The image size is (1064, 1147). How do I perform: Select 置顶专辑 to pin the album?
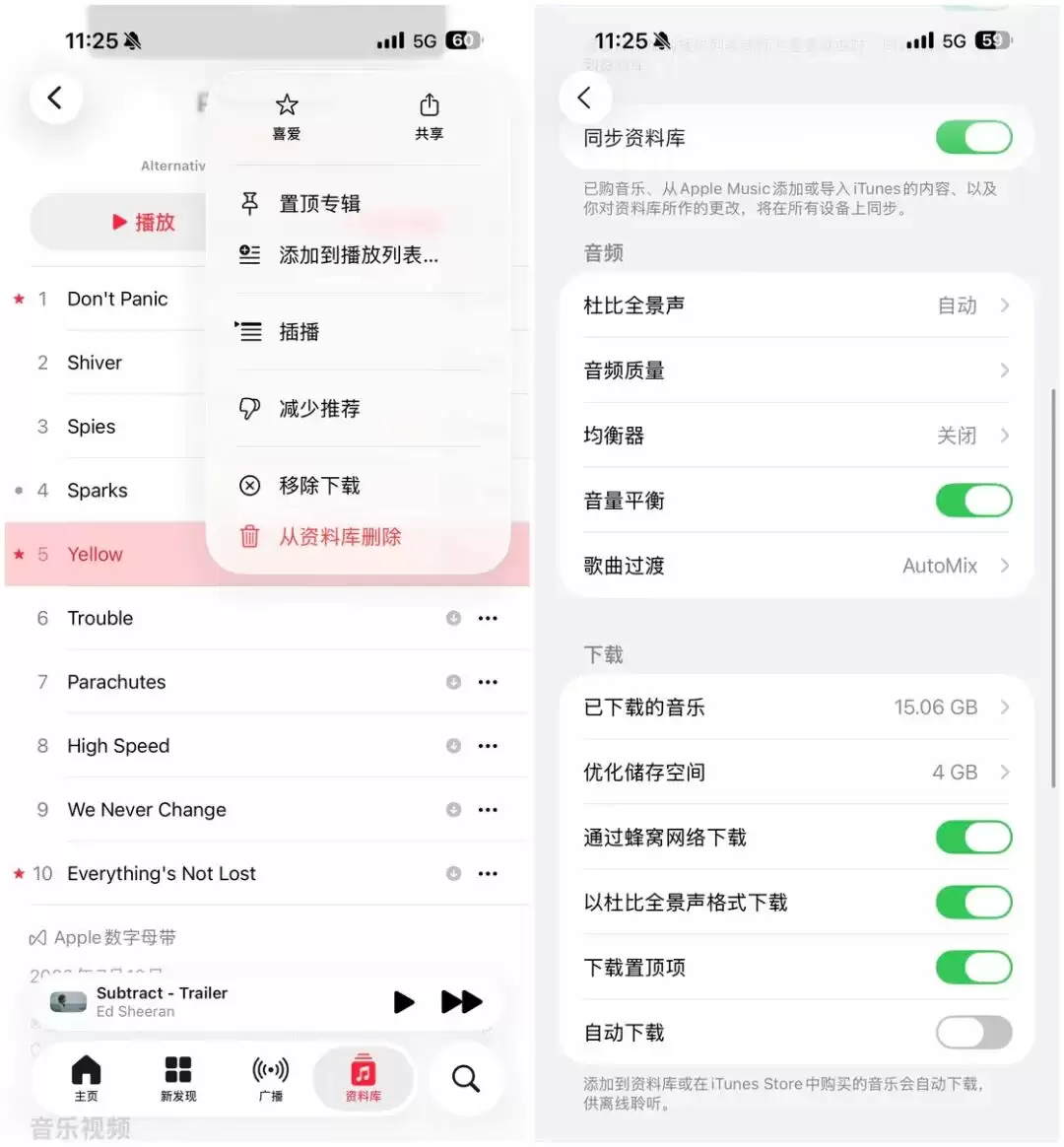(319, 204)
